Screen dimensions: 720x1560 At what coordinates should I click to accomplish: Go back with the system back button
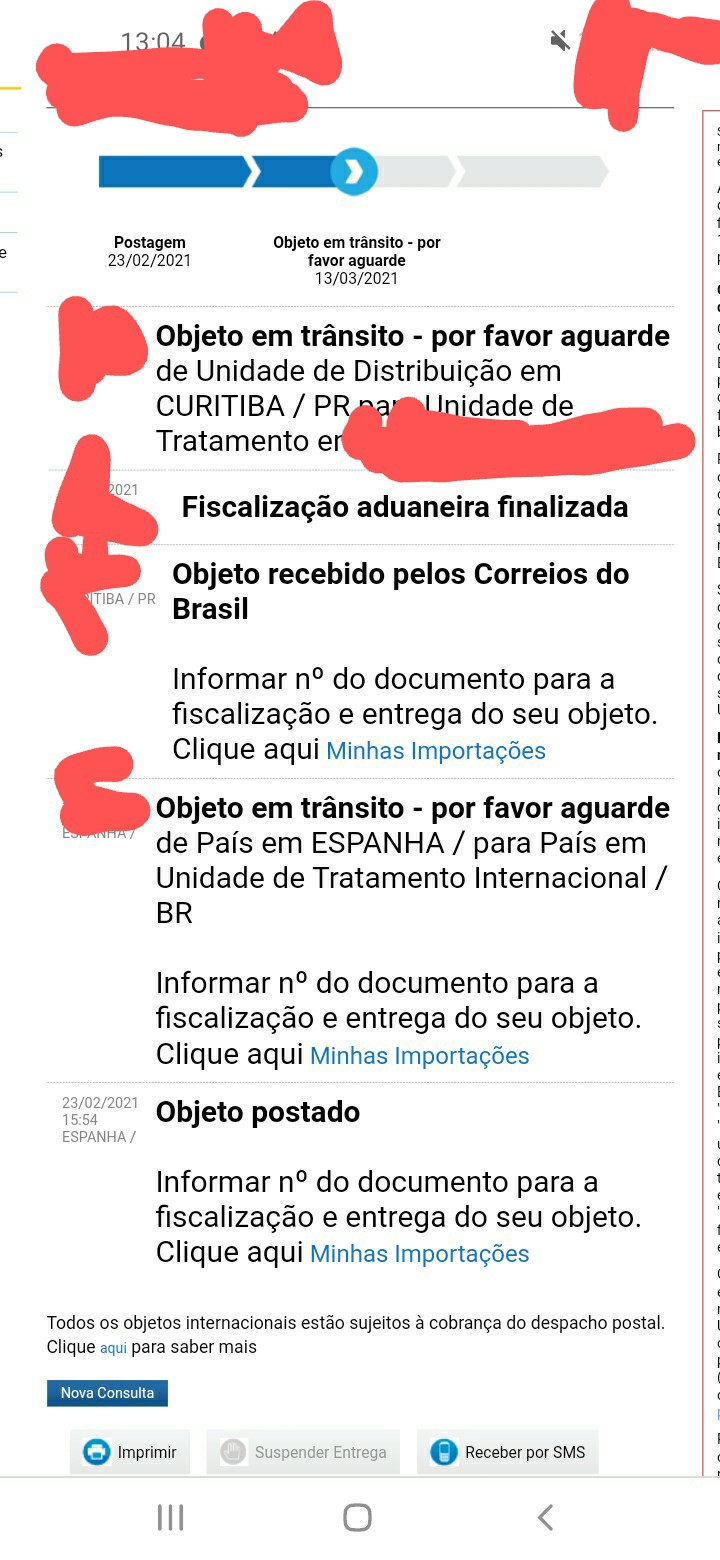pos(545,1517)
